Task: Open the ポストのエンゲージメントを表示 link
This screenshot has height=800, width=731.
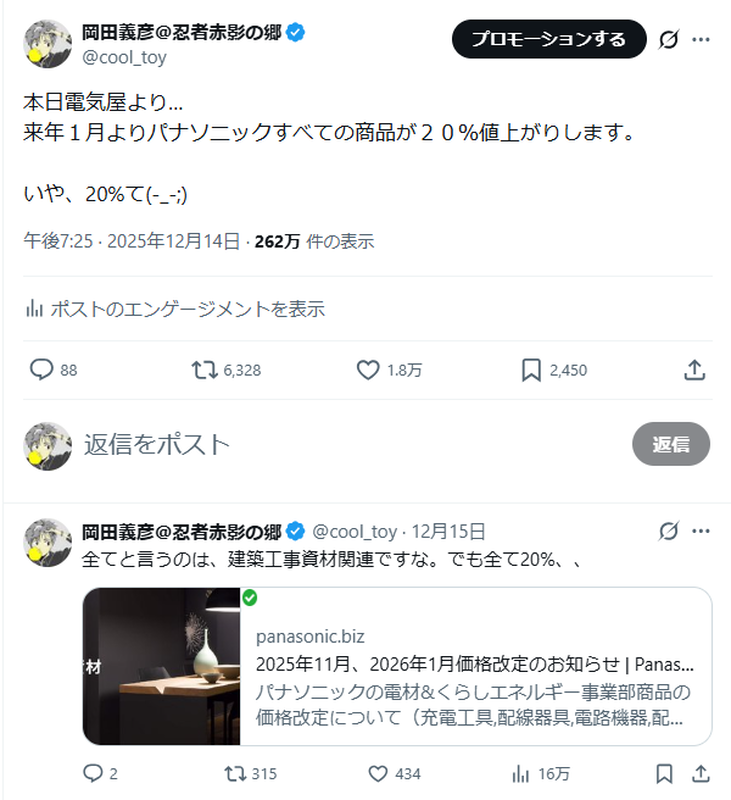Action: [x=175, y=309]
